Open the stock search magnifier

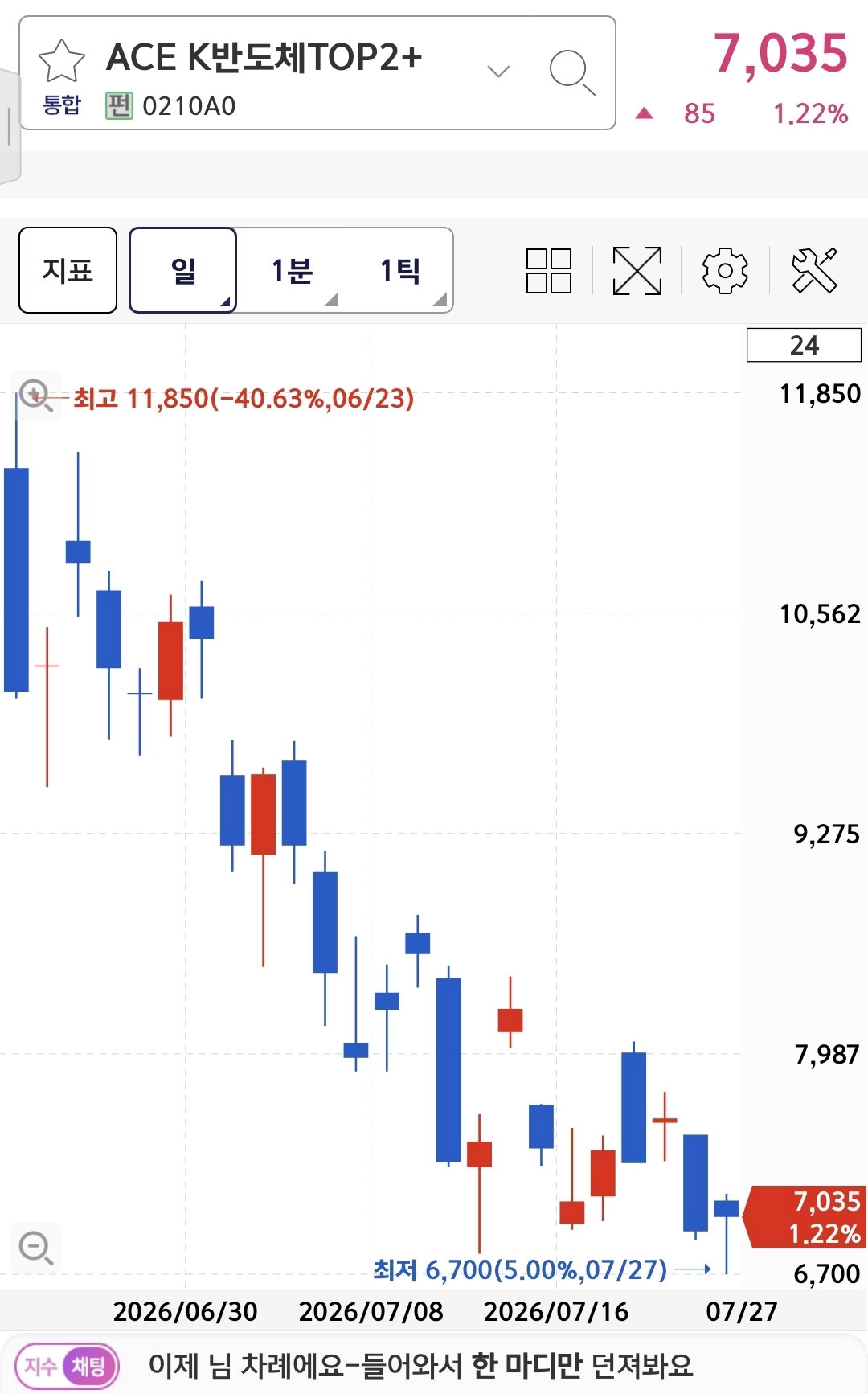tap(572, 72)
